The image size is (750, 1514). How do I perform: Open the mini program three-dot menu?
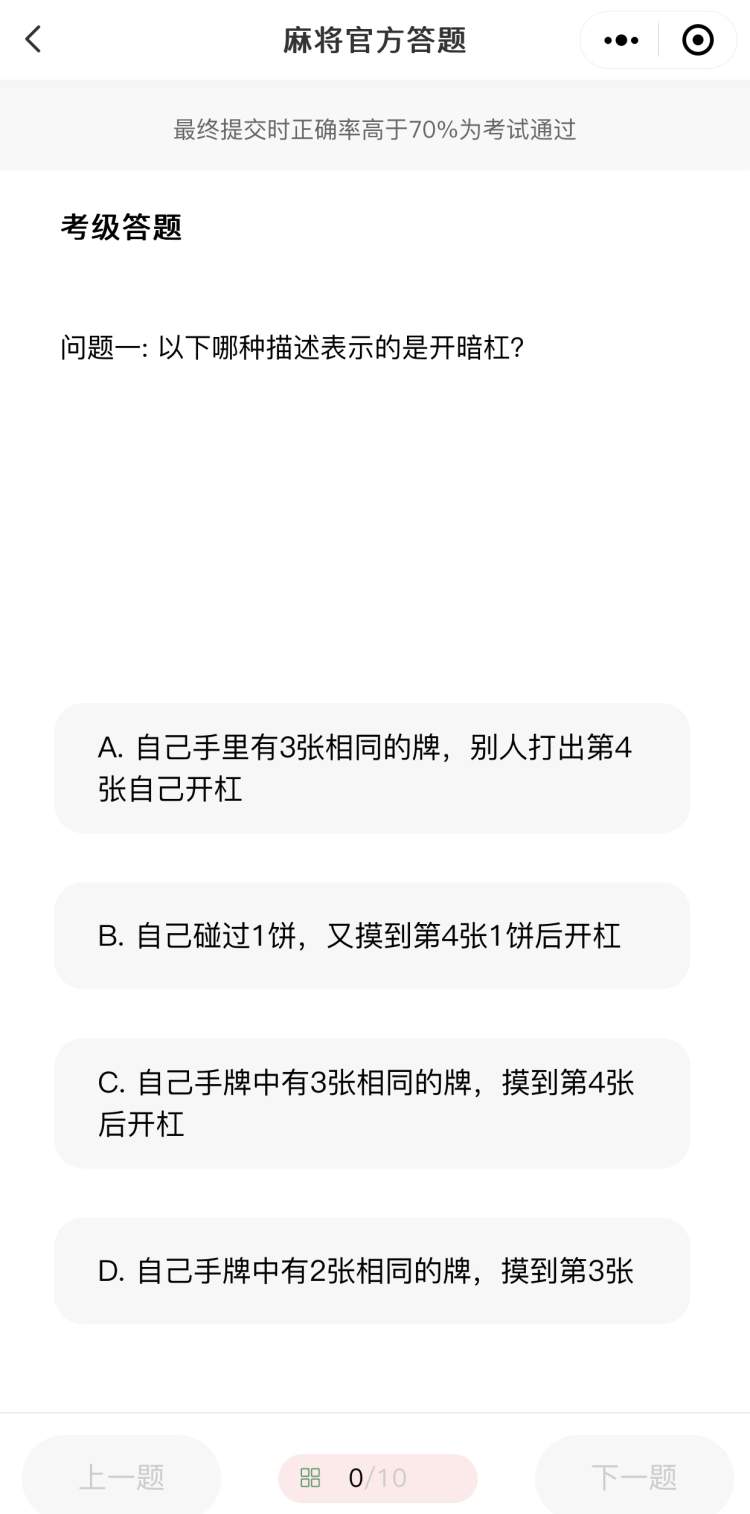[x=621, y=40]
